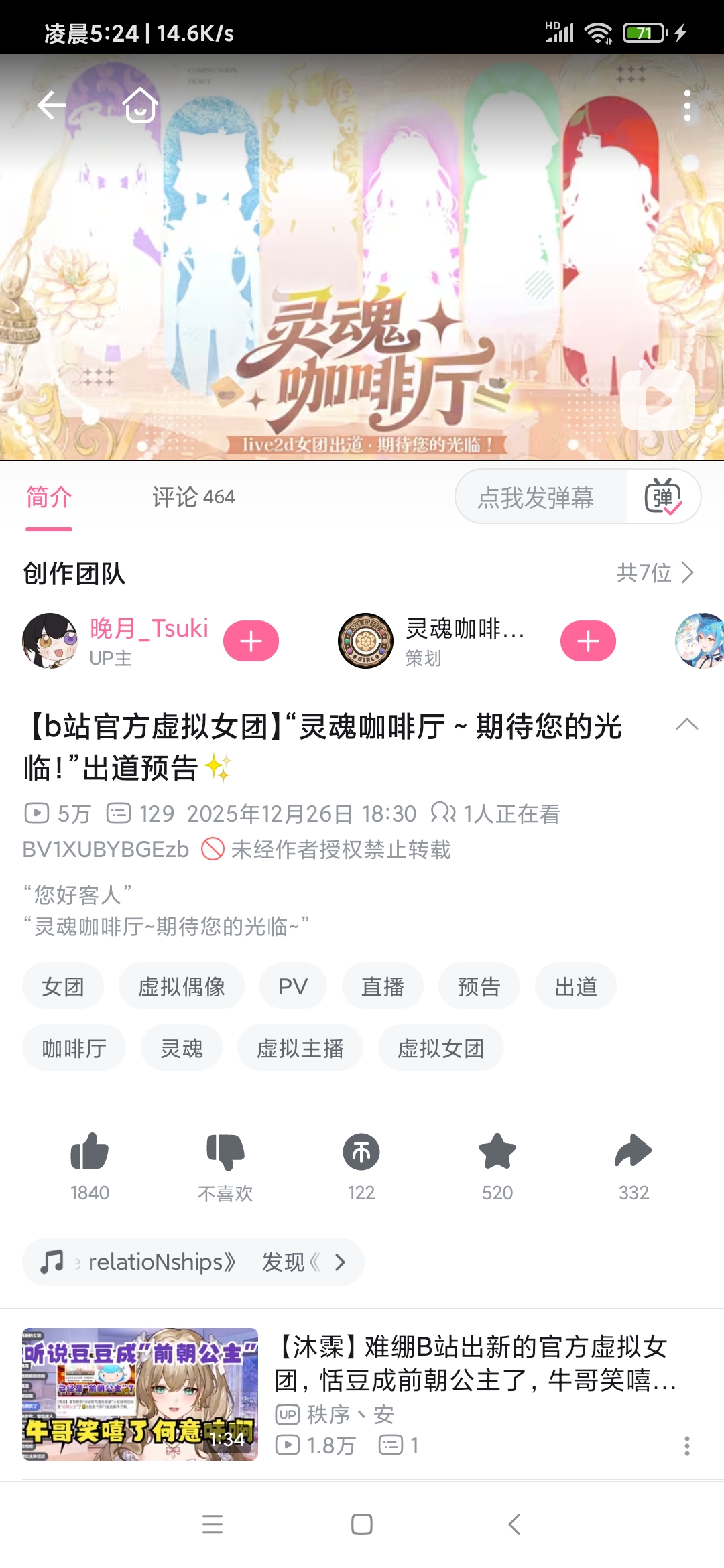View all creators via 共7位

click(655, 573)
